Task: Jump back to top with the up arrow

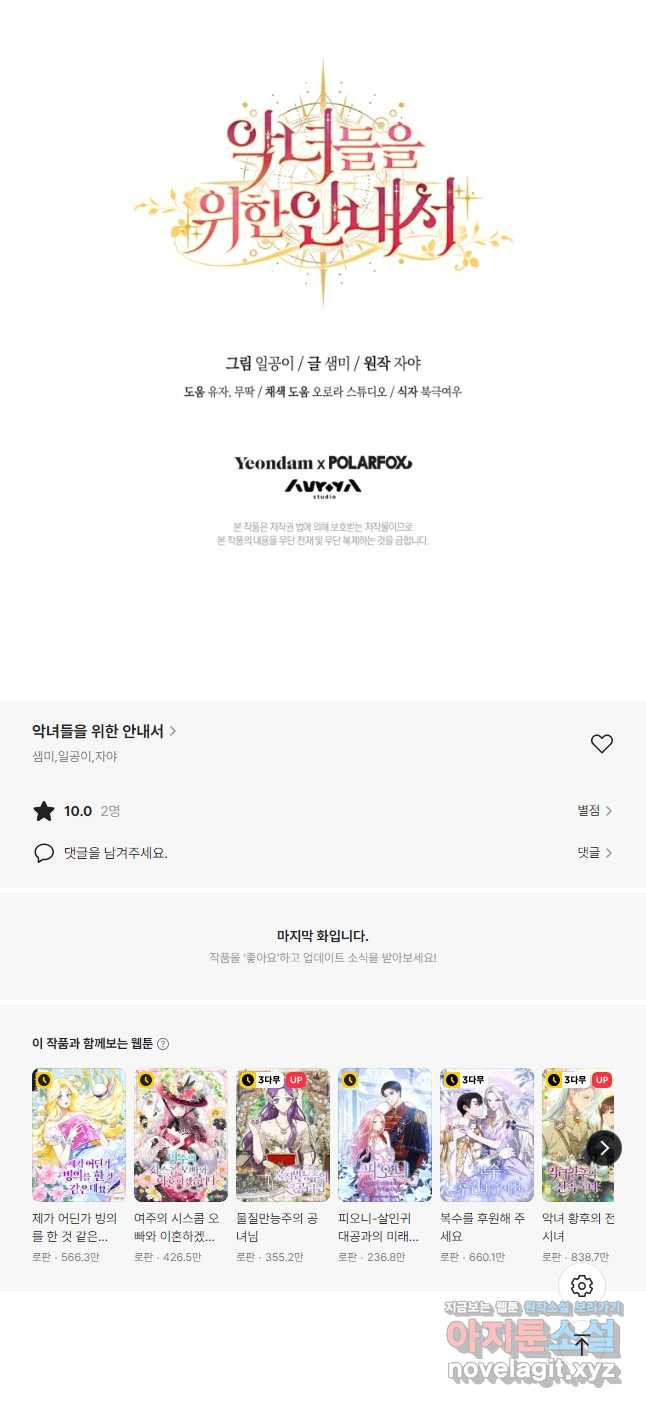Action: (582, 1345)
